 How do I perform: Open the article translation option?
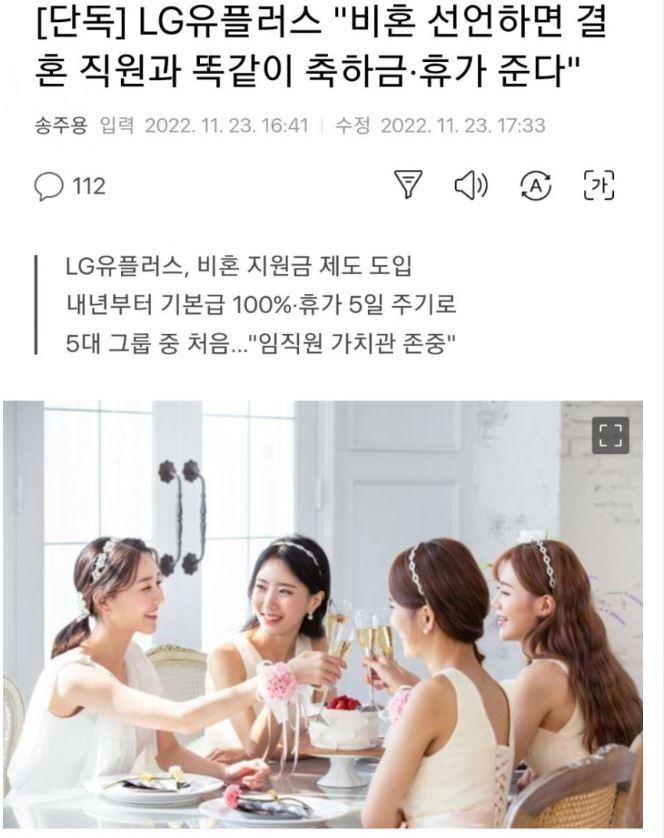(x=536, y=185)
